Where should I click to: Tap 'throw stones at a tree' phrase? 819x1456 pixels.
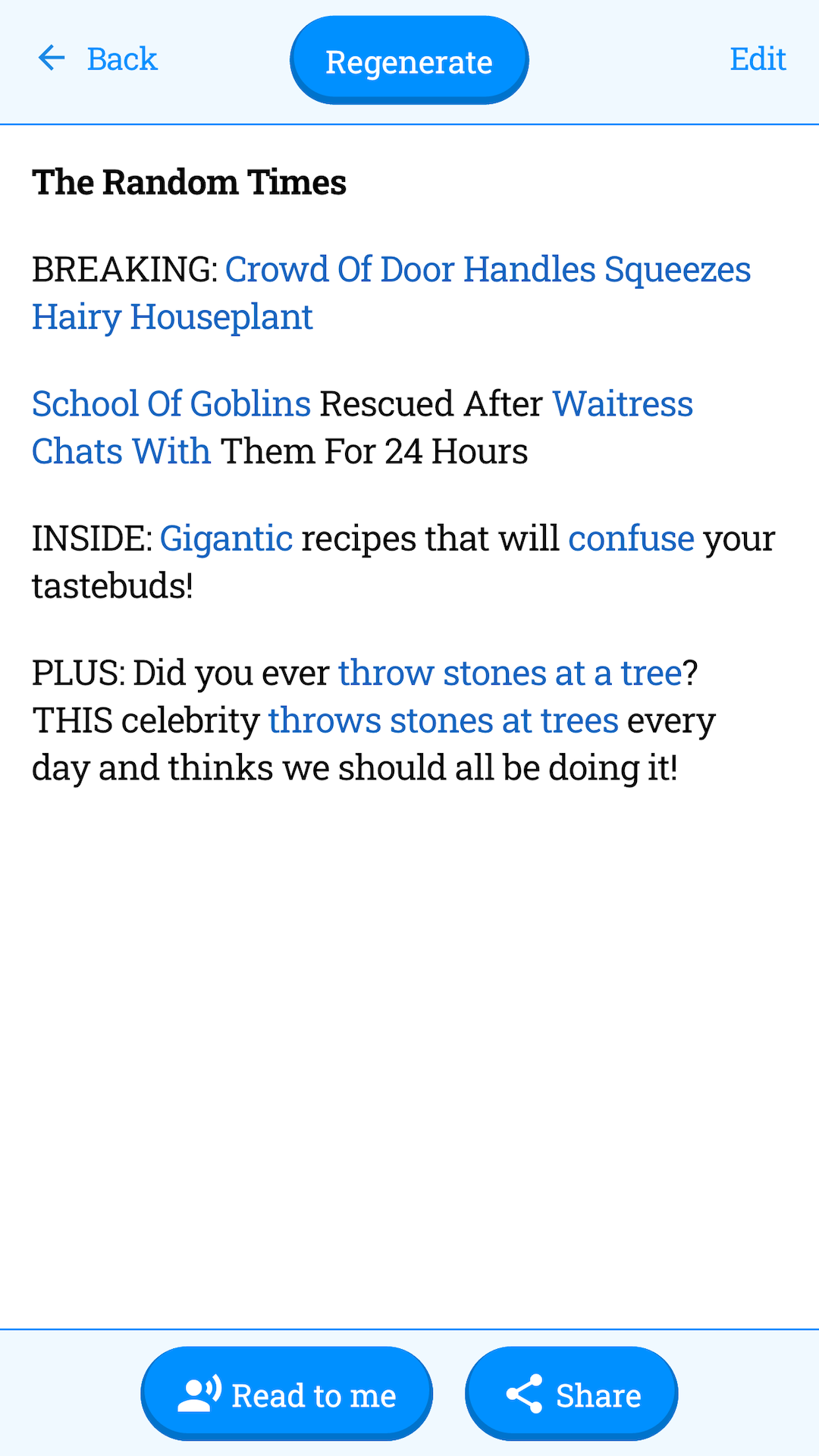(x=510, y=673)
